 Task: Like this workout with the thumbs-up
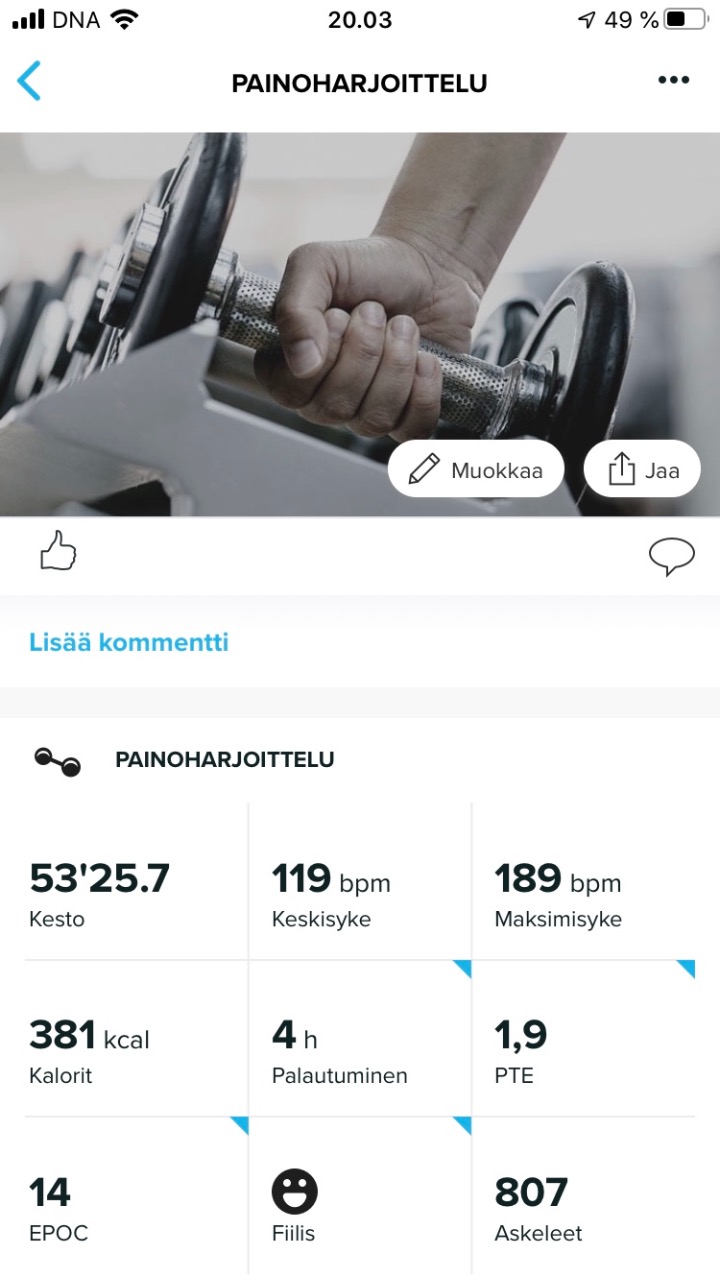(58, 551)
